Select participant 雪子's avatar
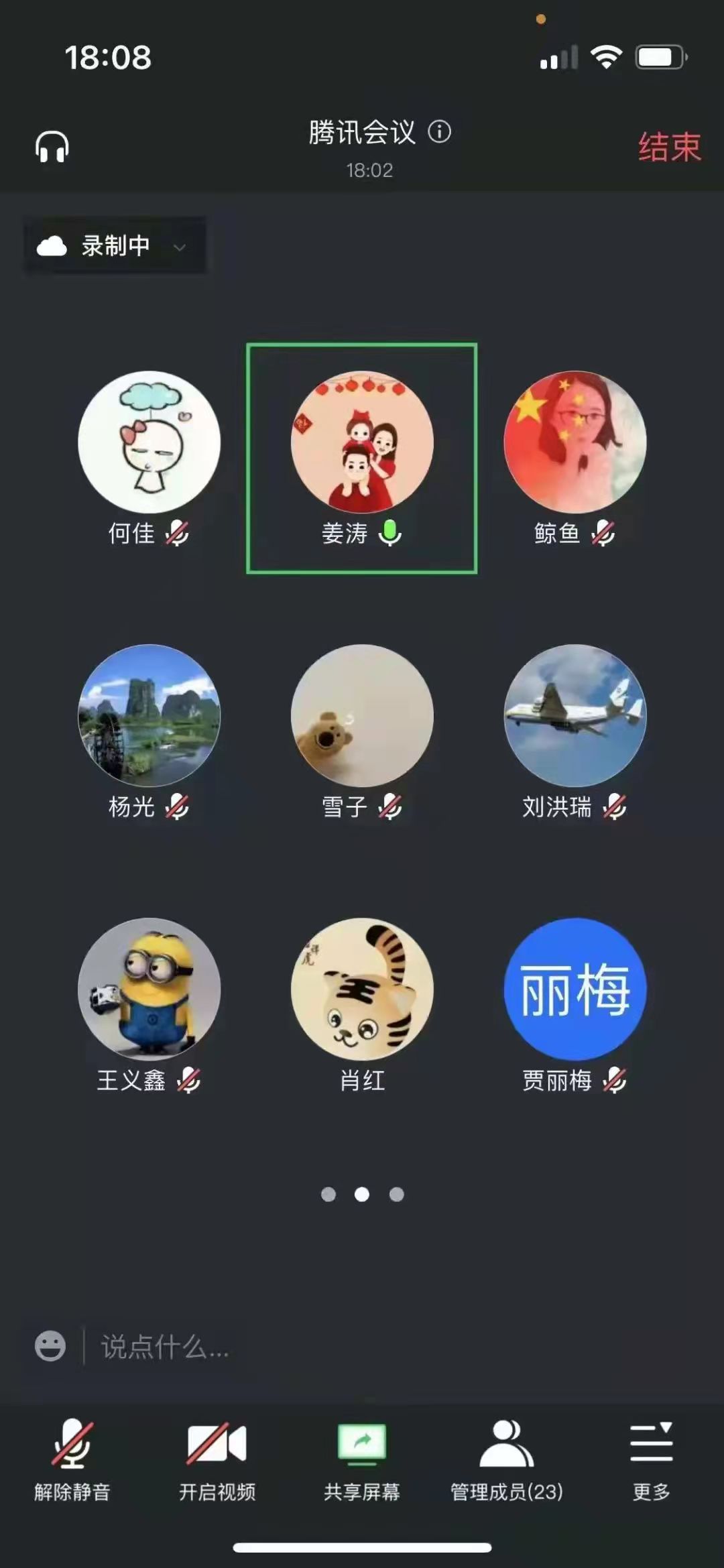Screen dimensions: 724x1568 coord(362,715)
